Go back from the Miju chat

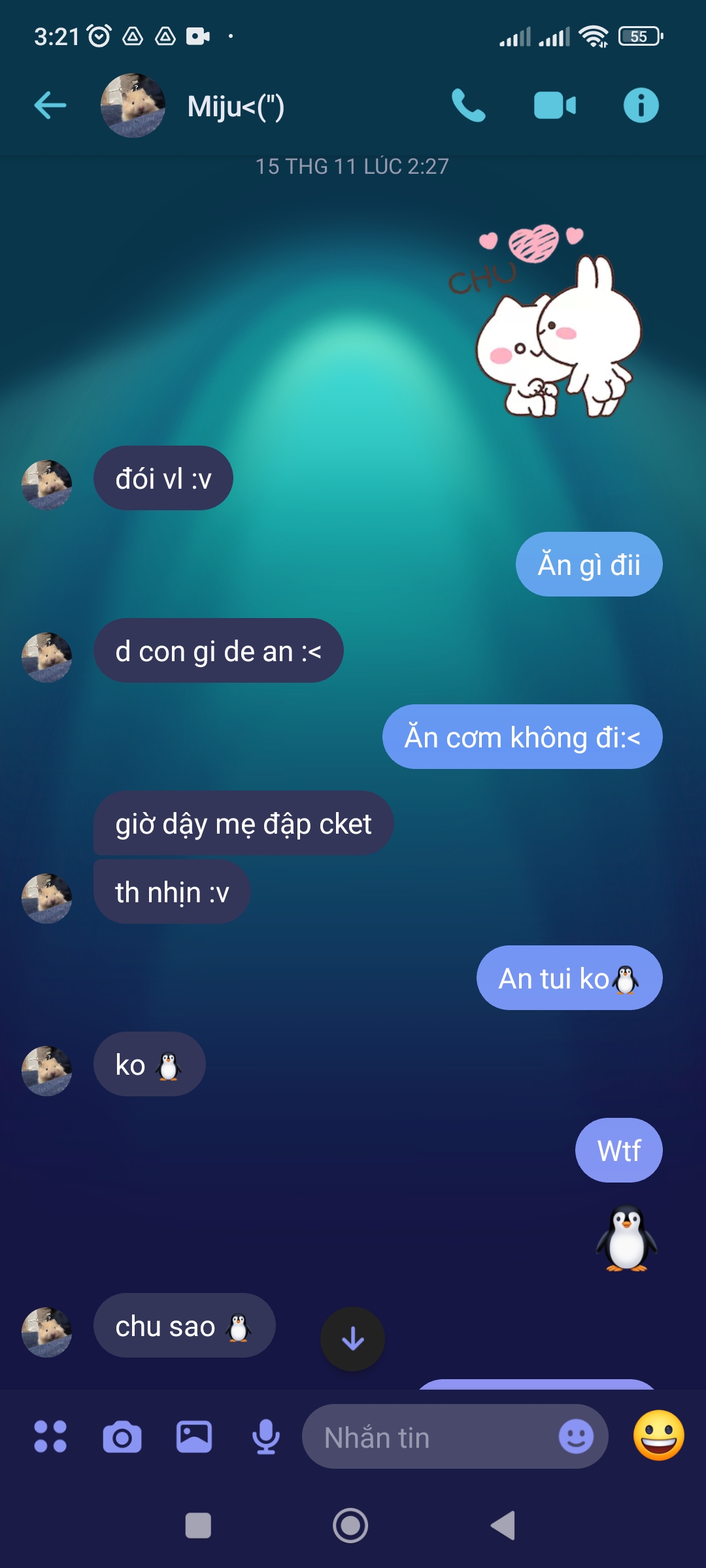click(x=50, y=106)
